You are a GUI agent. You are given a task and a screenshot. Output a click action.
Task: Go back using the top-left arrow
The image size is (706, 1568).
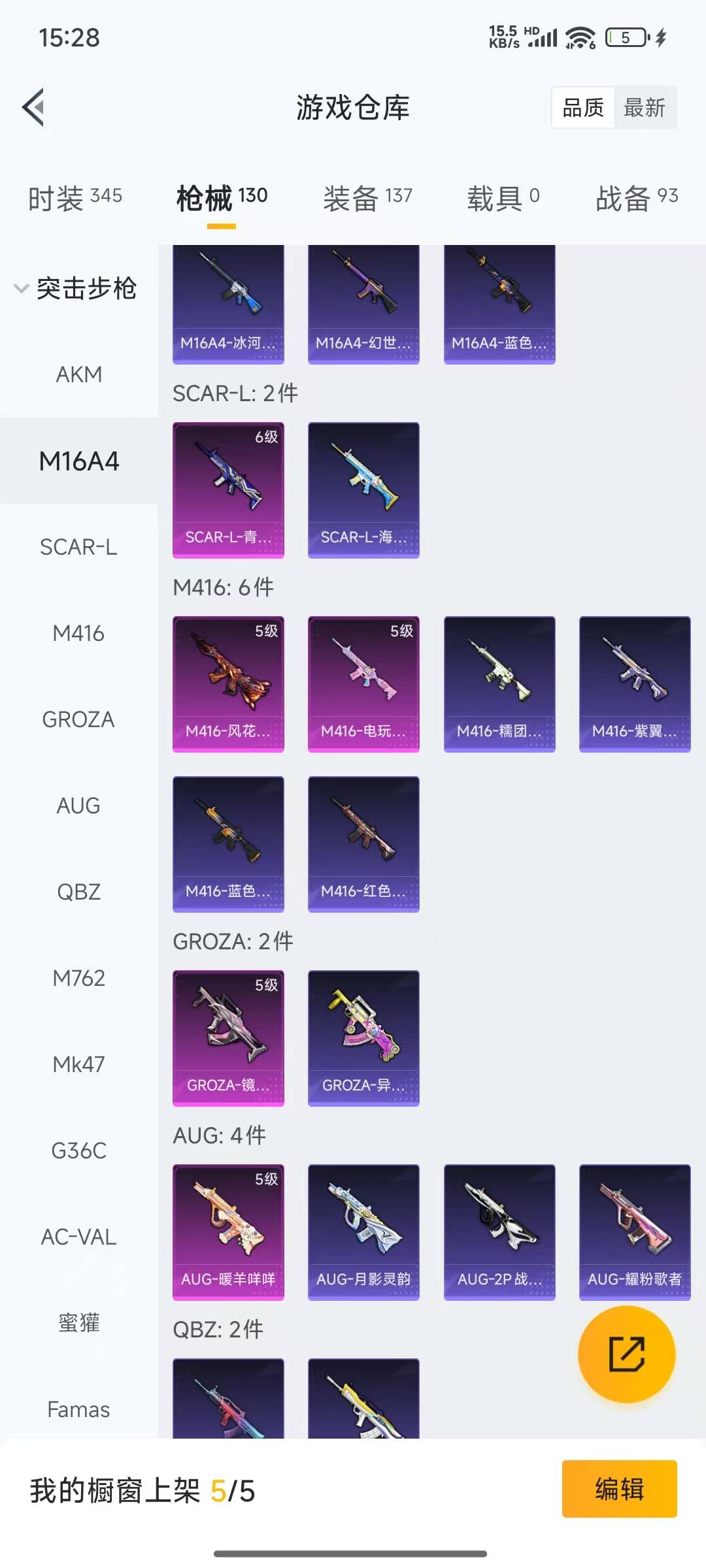(x=33, y=107)
